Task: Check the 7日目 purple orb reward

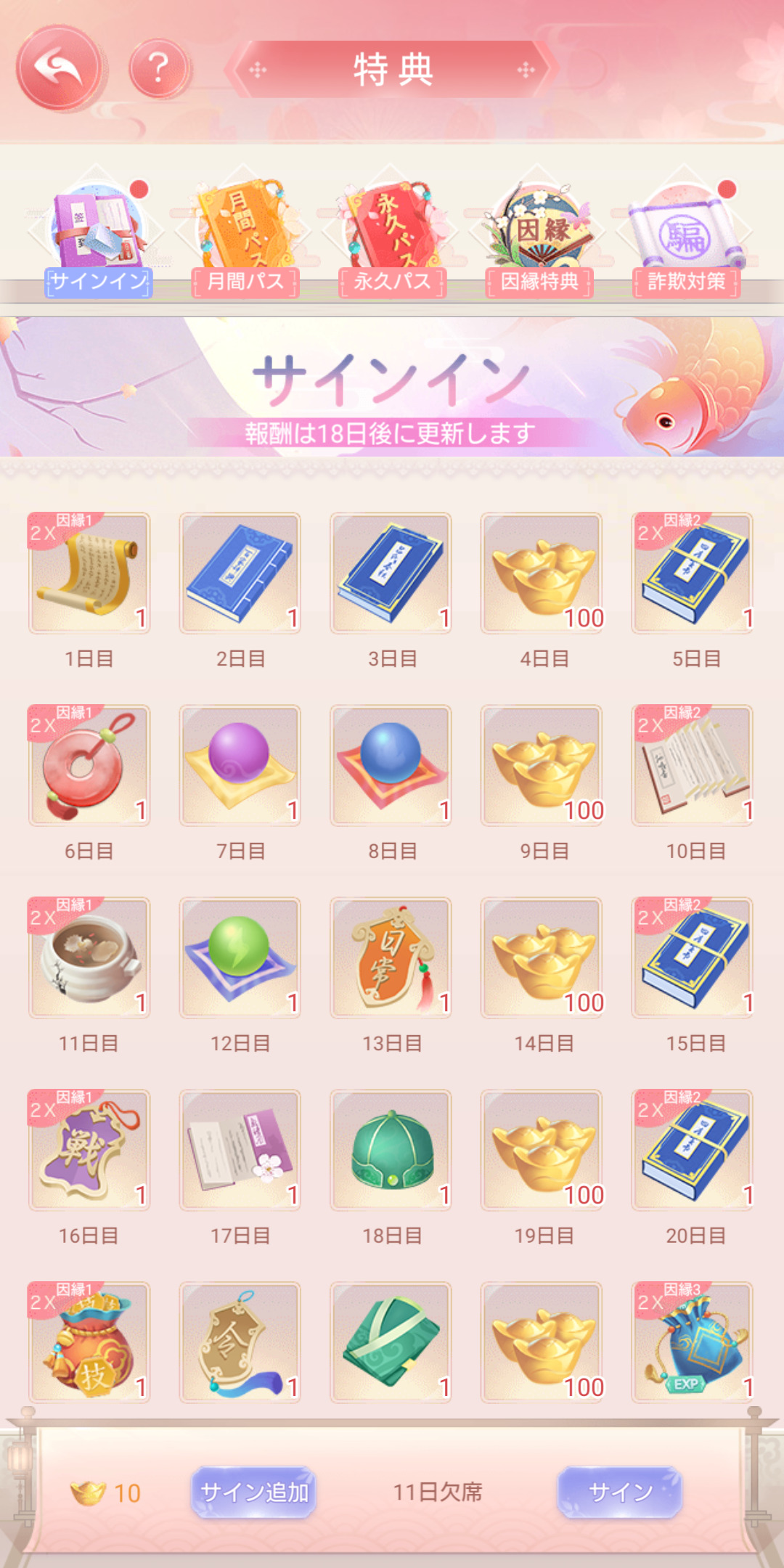Action: pos(240,765)
